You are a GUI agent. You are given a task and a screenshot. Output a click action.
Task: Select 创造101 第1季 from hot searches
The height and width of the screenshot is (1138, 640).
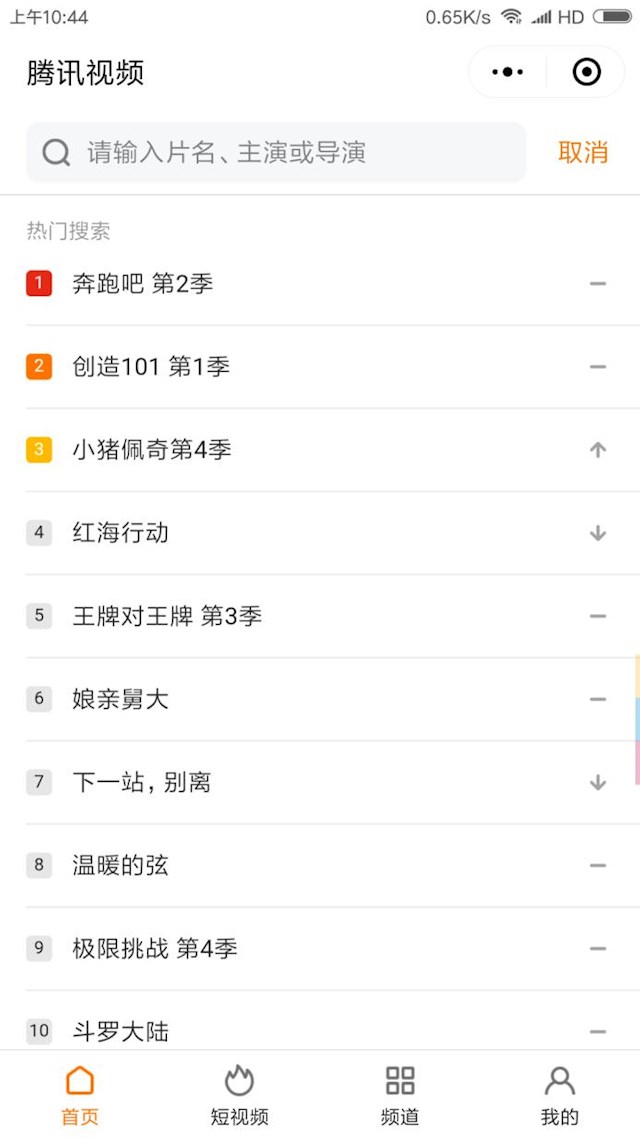(319, 367)
